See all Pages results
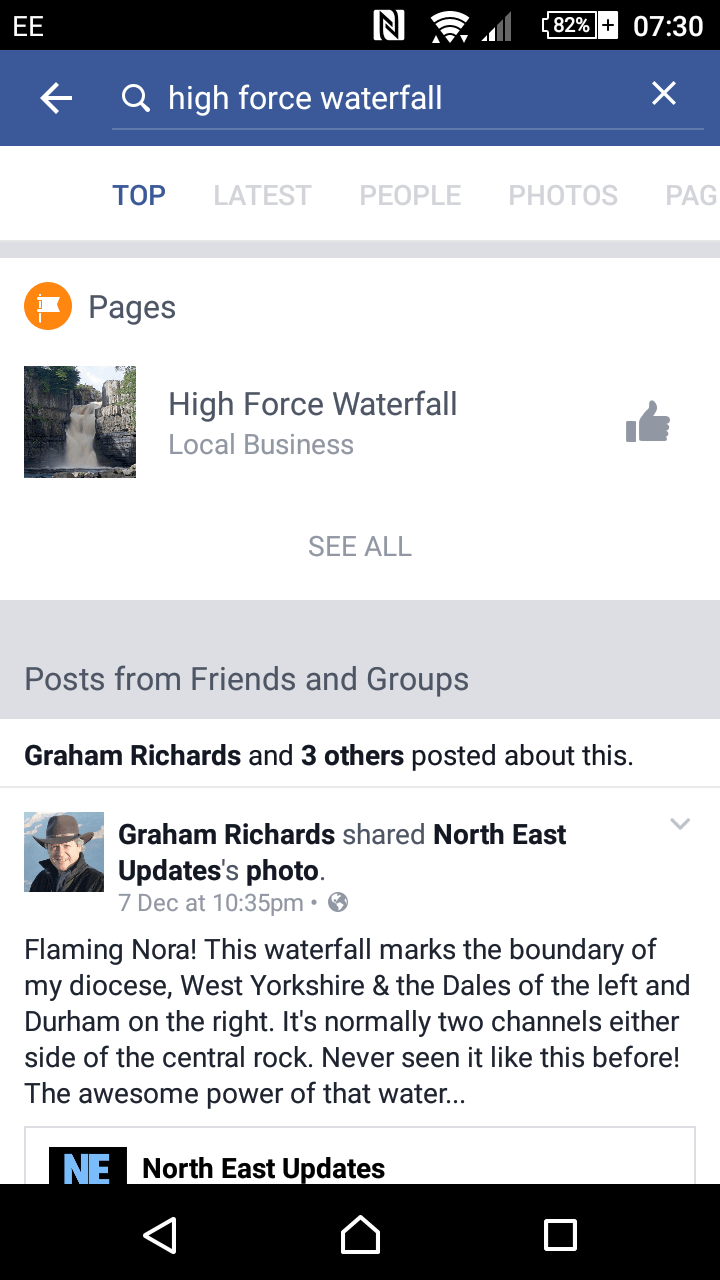This screenshot has width=720, height=1280. coord(360,546)
